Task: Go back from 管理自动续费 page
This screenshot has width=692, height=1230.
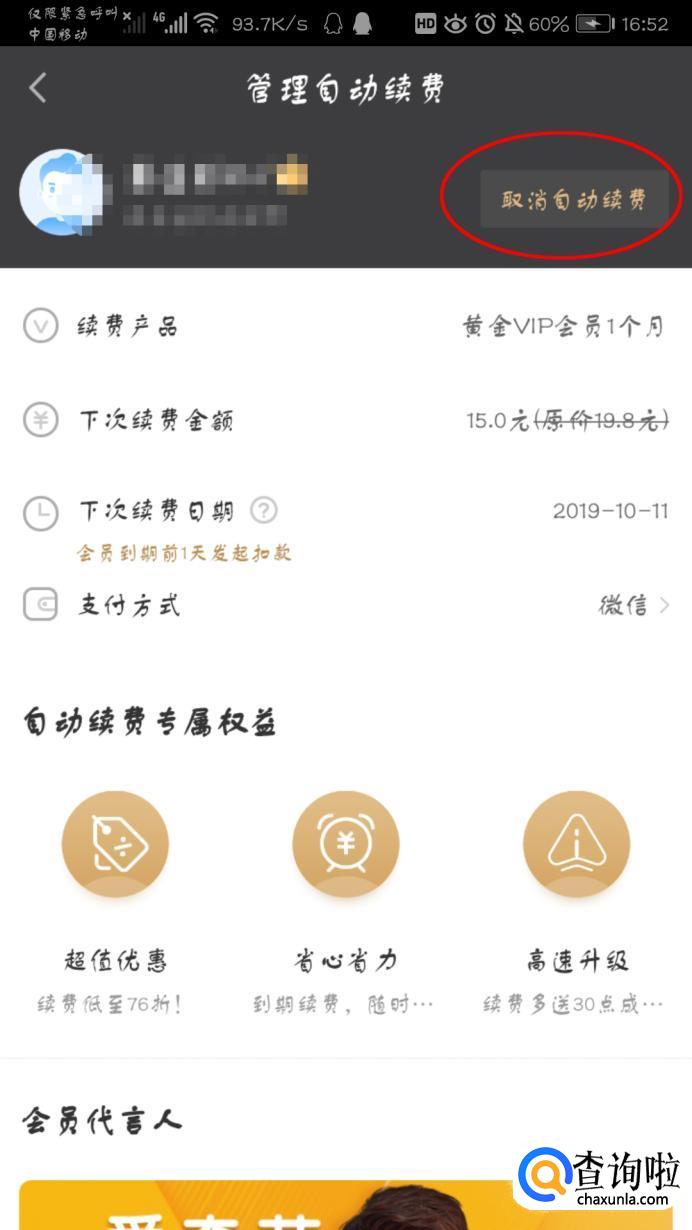Action: (x=38, y=88)
